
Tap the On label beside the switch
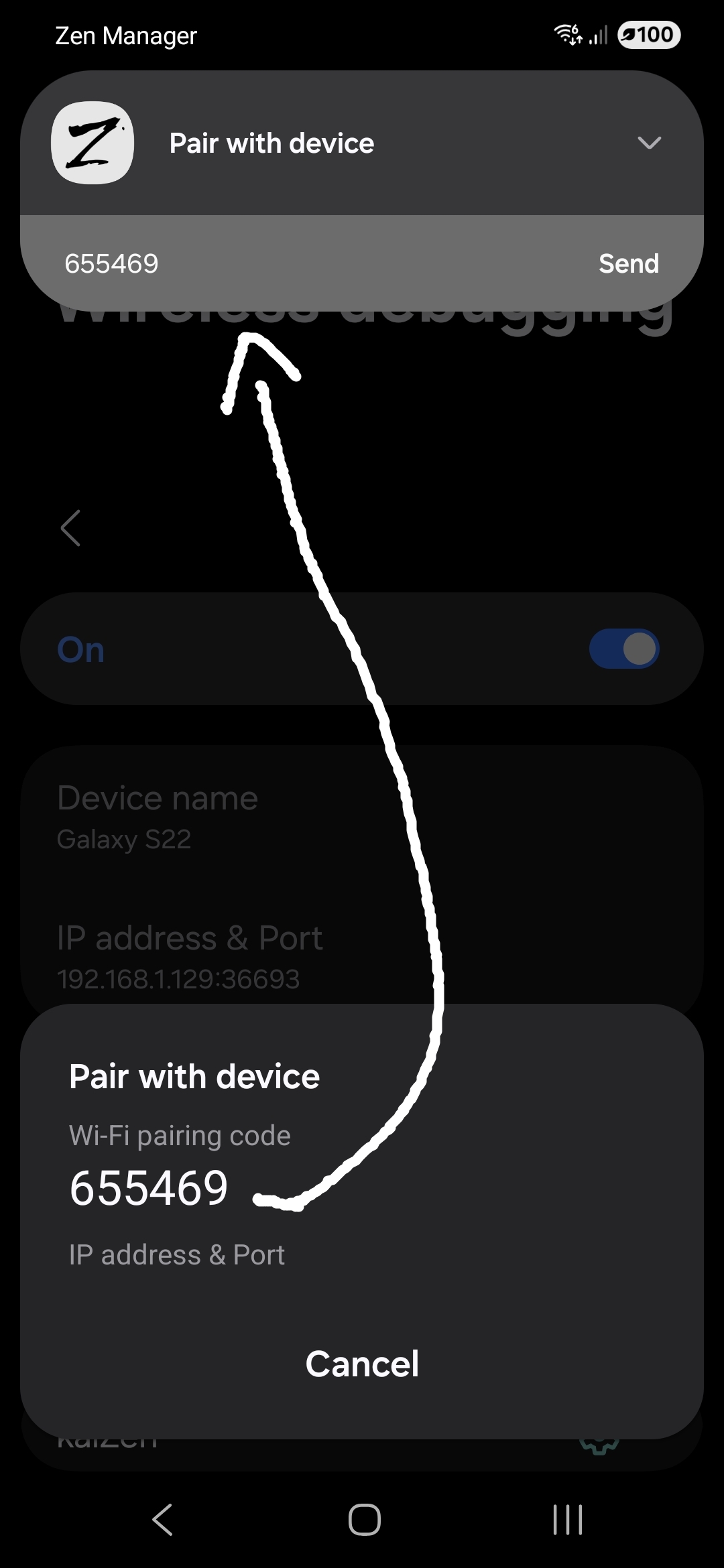(80, 648)
